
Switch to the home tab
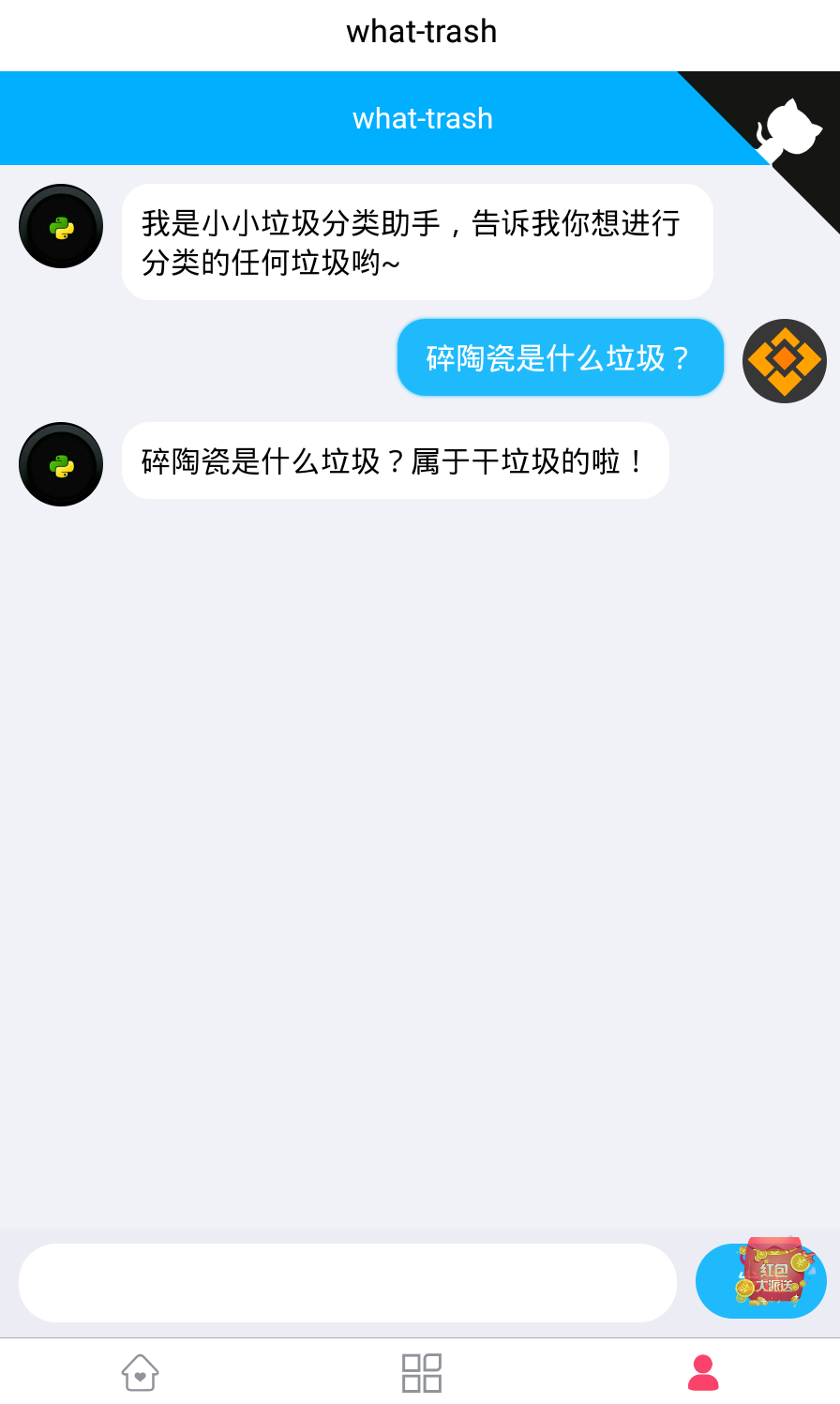(x=140, y=1372)
